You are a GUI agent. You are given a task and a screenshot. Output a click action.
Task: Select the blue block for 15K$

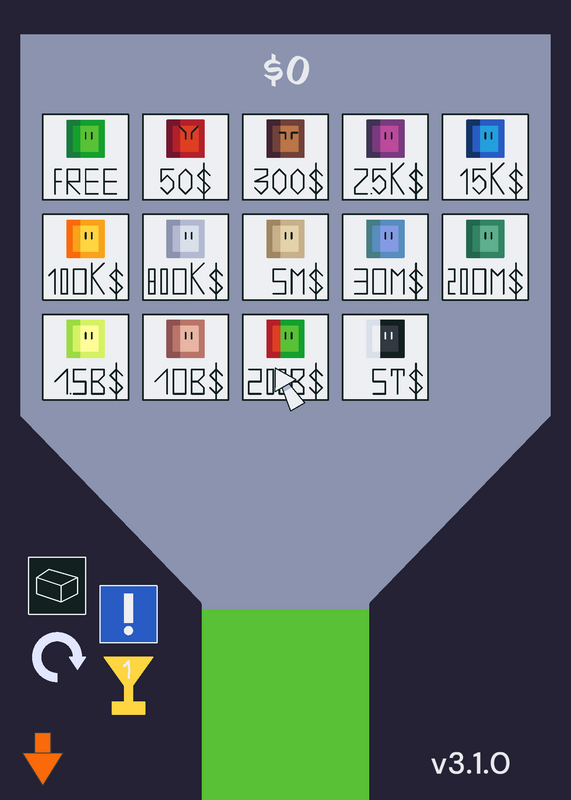485,157
